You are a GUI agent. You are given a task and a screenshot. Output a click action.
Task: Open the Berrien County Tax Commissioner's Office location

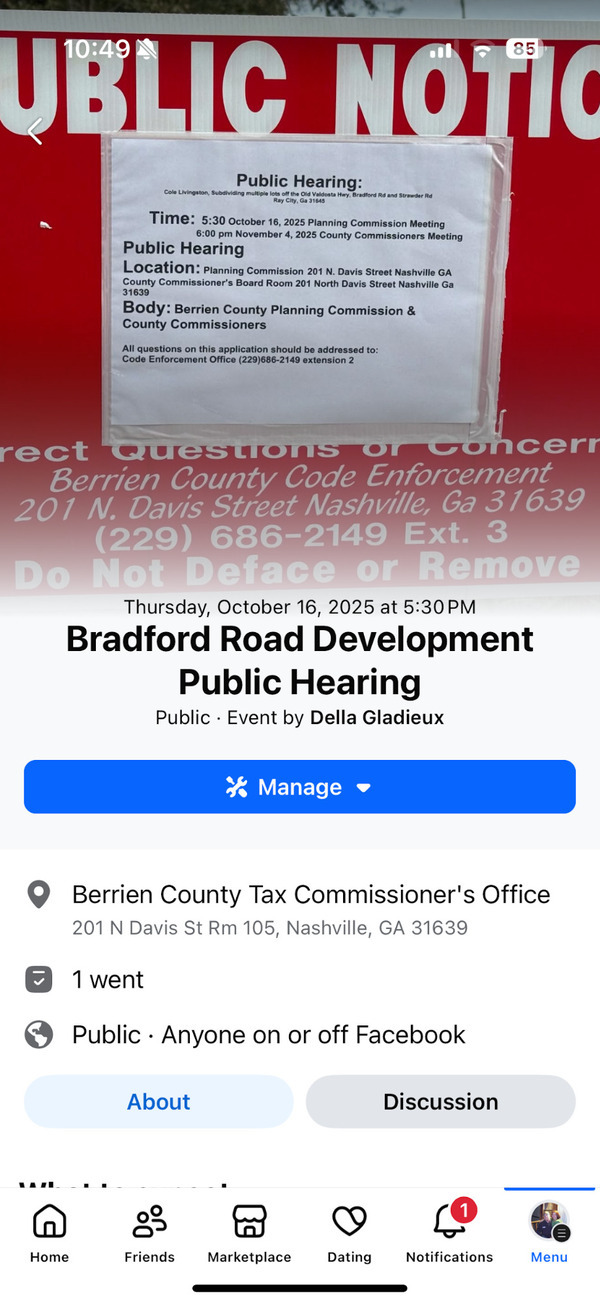(310, 894)
